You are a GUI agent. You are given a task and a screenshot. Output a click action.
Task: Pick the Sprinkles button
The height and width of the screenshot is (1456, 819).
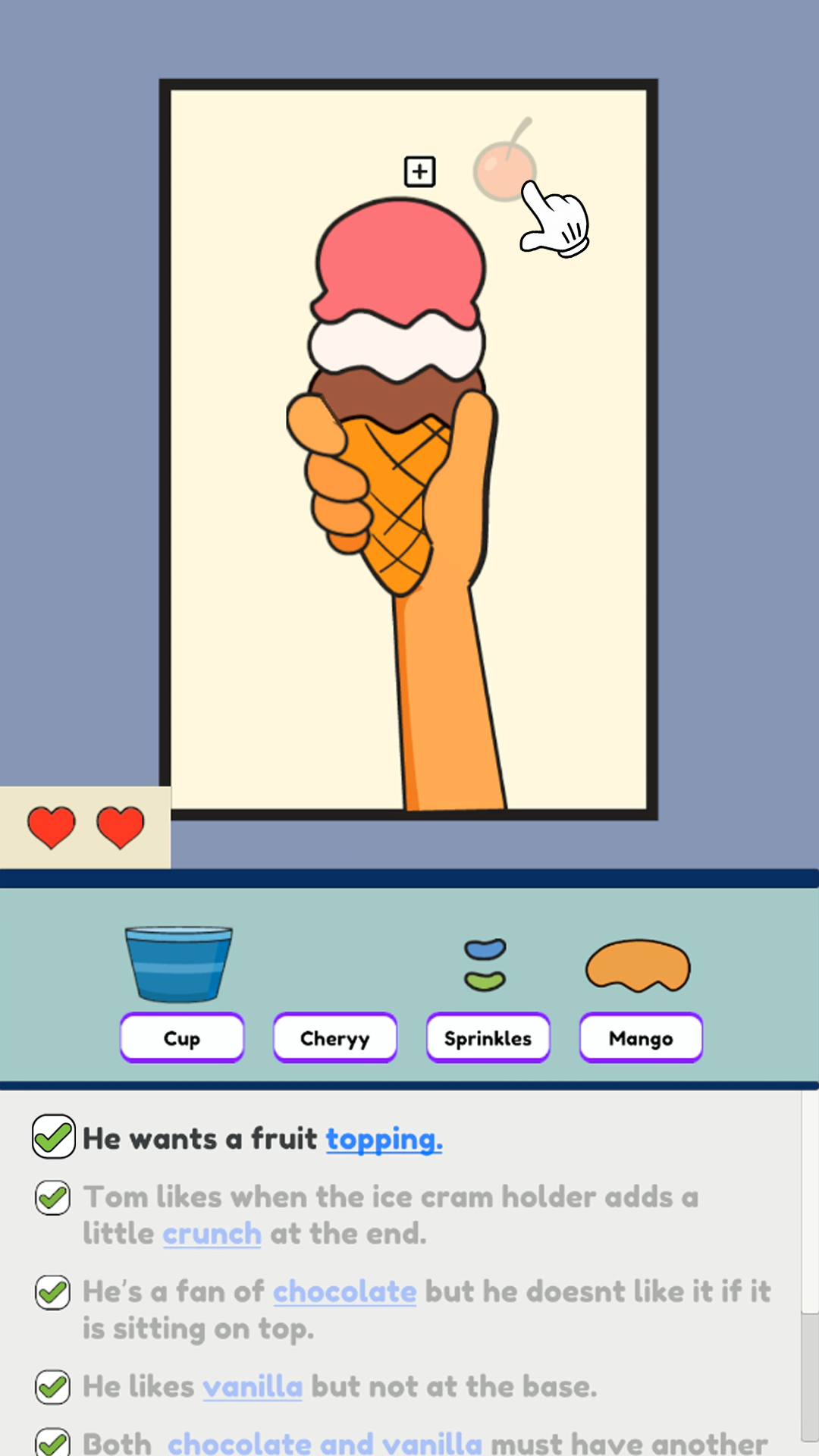488,1037
